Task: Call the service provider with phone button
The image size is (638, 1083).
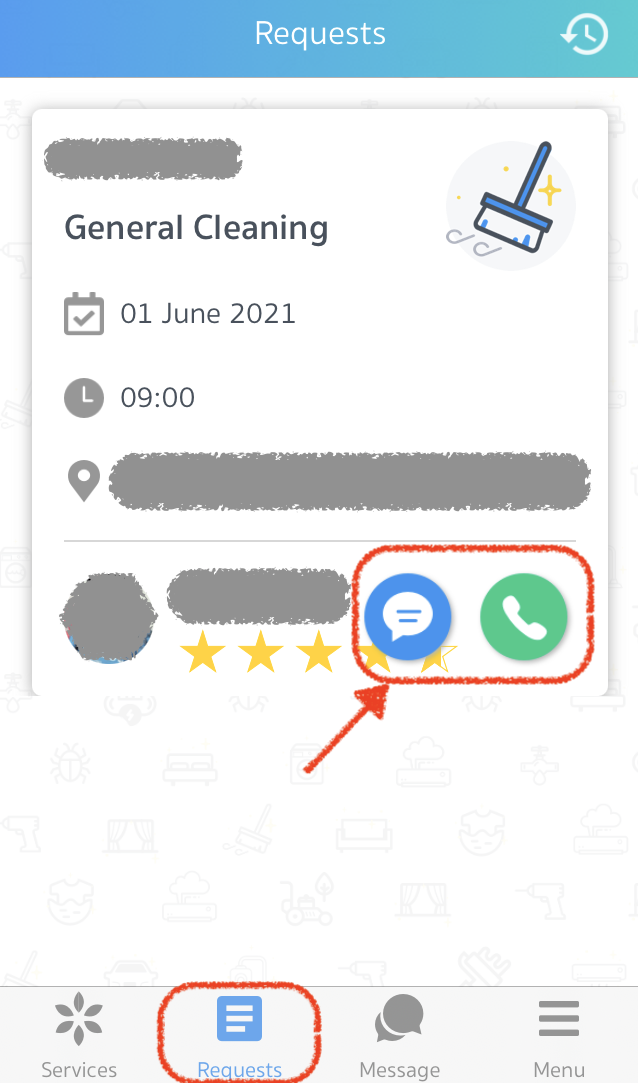Action: click(x=523, y=619)
